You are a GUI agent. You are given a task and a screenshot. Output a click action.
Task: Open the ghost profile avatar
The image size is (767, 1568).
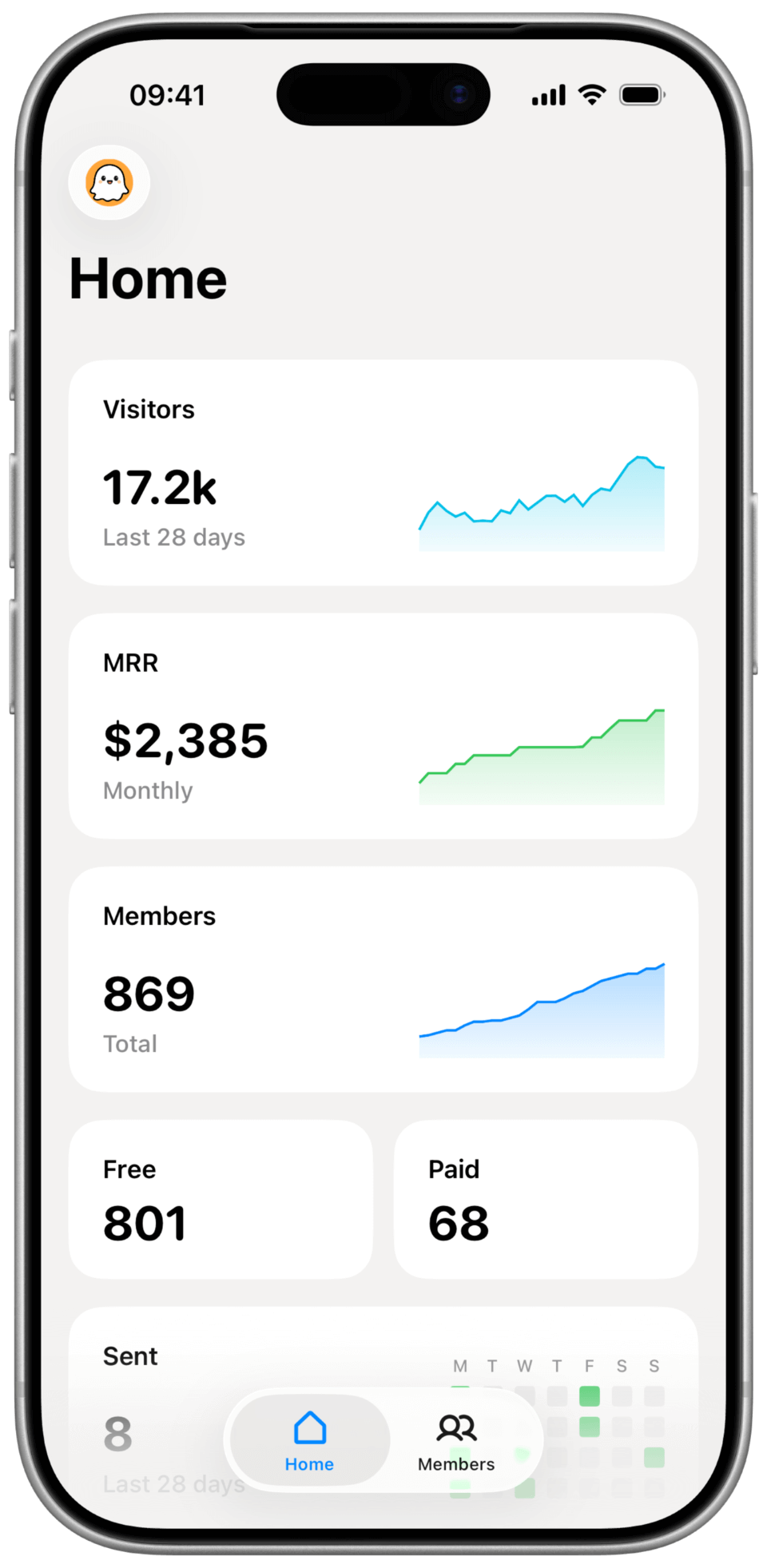click(x=109, y=183)
